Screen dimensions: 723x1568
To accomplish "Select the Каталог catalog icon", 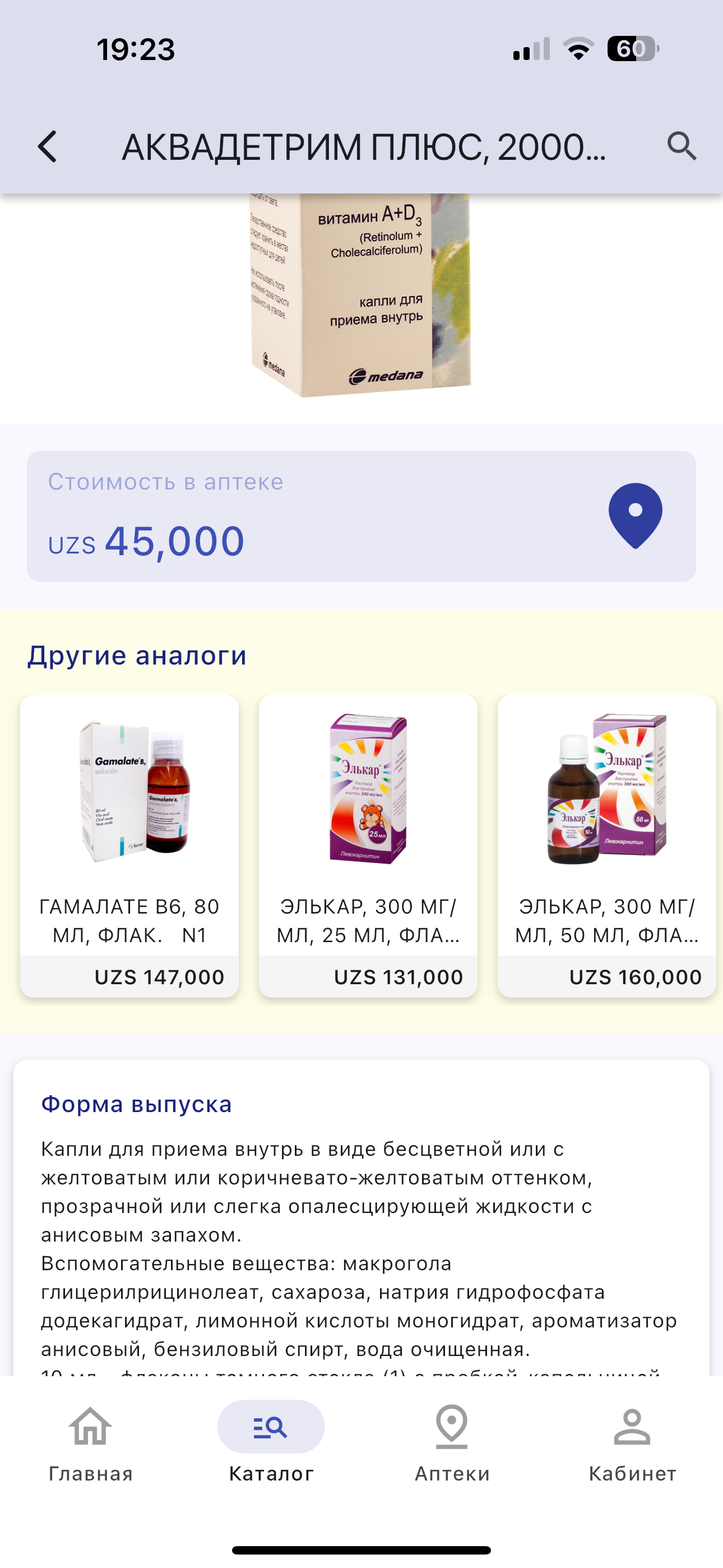I will (x=270, y=1426).
